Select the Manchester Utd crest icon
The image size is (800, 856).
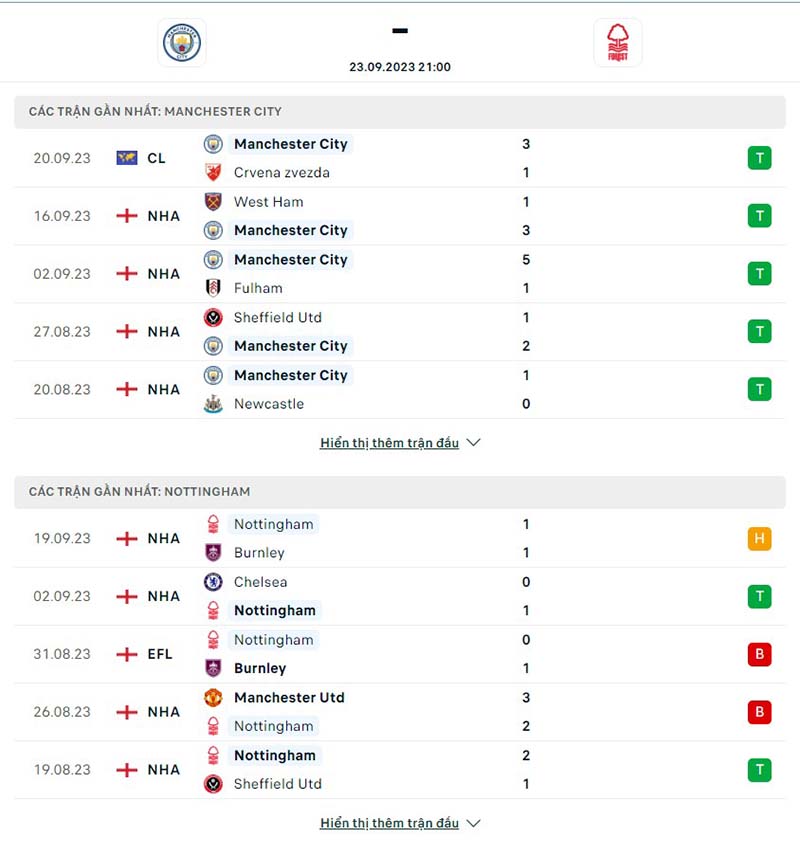tap(213, 697)
